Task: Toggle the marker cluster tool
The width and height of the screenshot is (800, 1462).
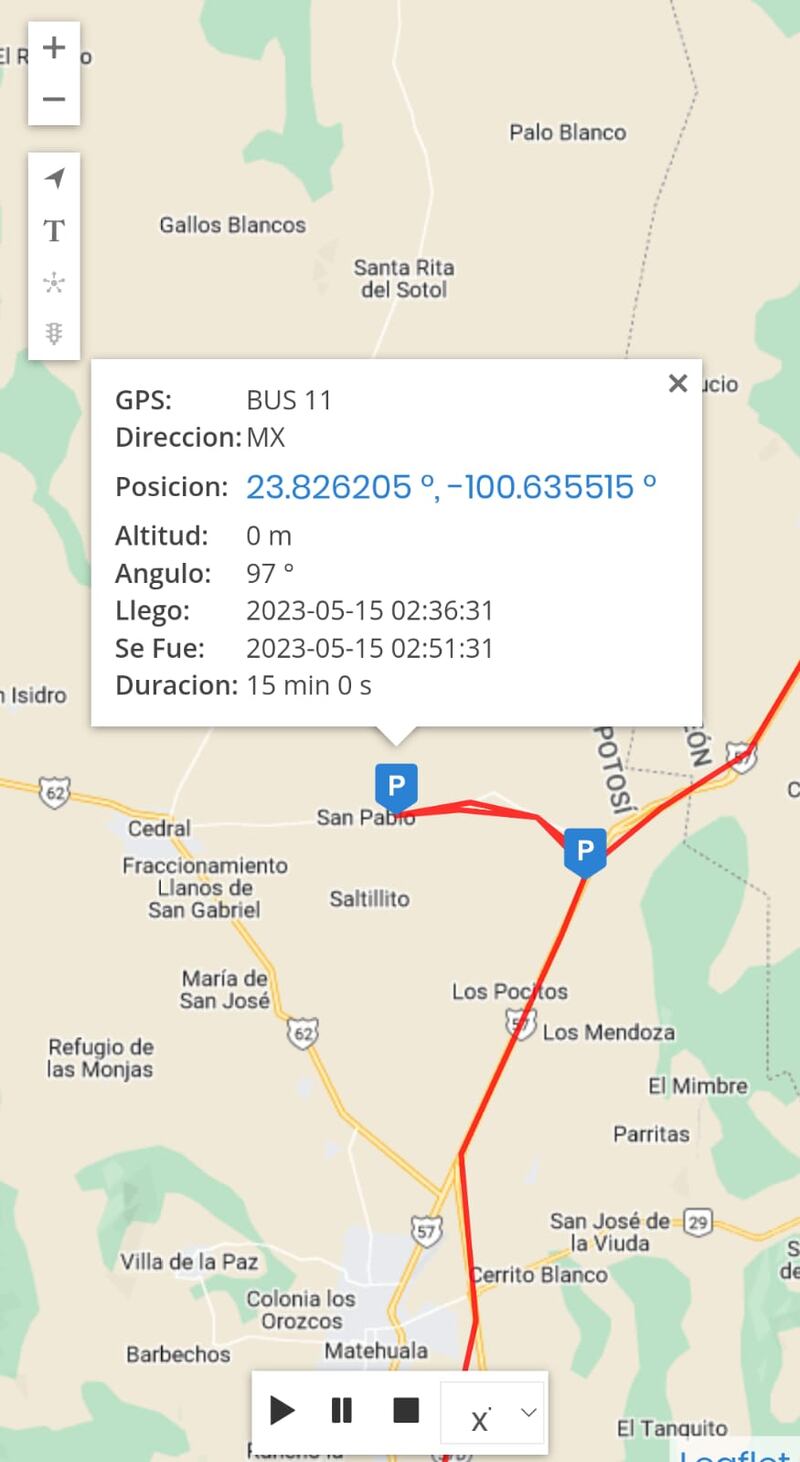Action: pos(54,283)
